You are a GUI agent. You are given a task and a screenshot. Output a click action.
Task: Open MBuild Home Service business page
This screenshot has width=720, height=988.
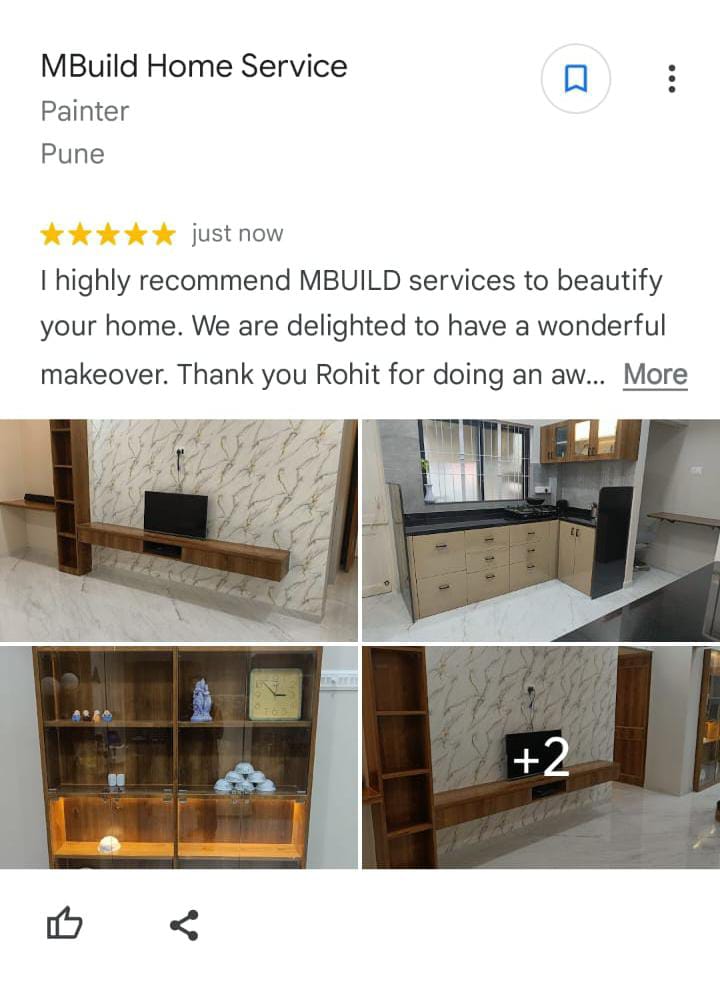pos(194,67)
